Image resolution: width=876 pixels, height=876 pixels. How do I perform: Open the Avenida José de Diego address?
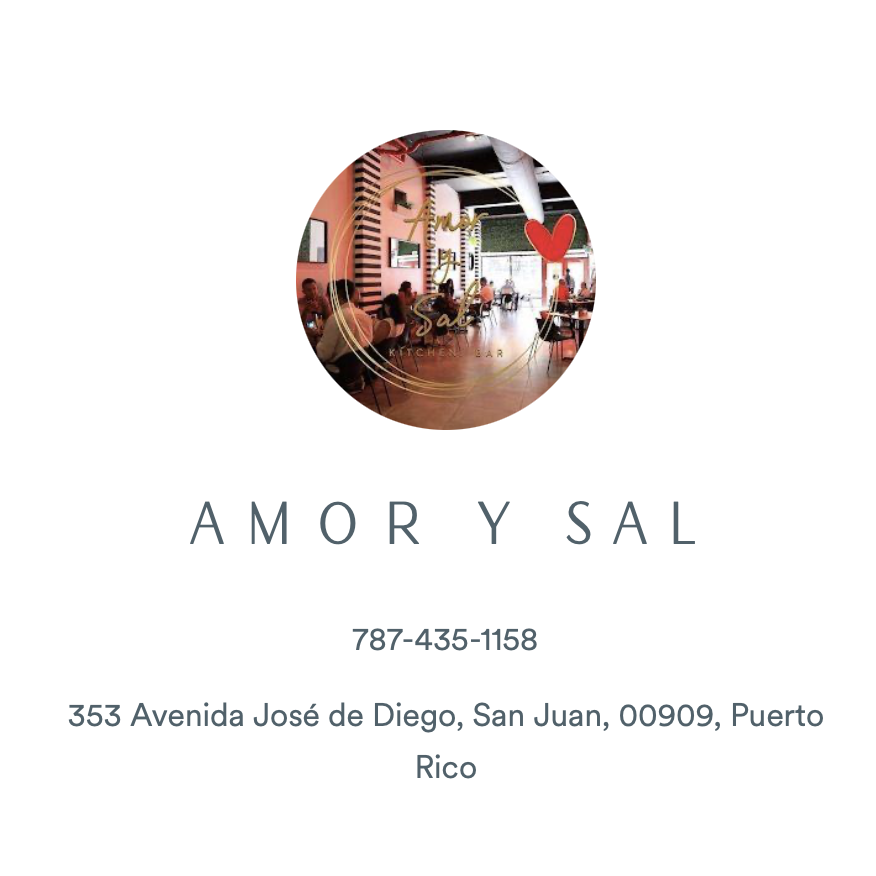click(x=445, y=717)
